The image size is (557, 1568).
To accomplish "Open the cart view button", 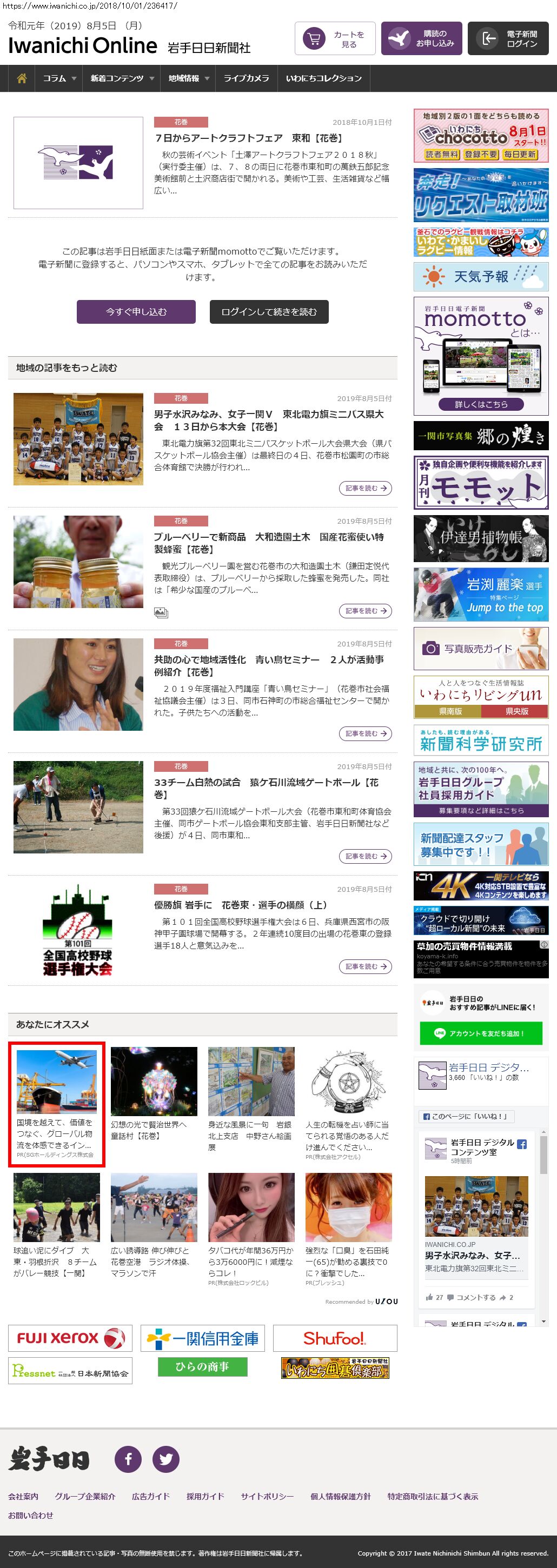I will (x=335, y=39).
